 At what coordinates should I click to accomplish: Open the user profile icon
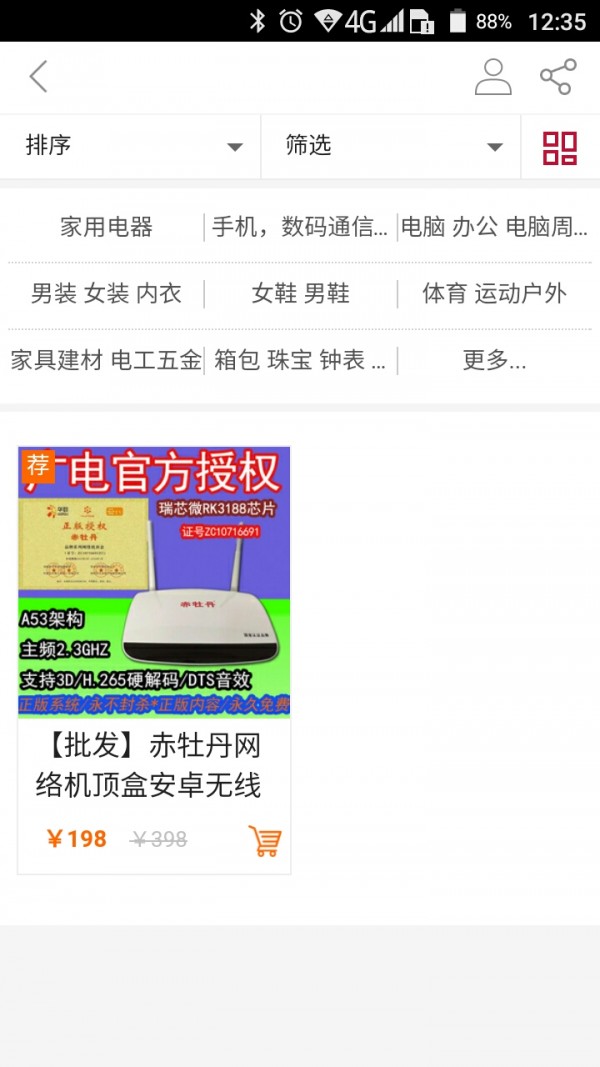point(493,77)
